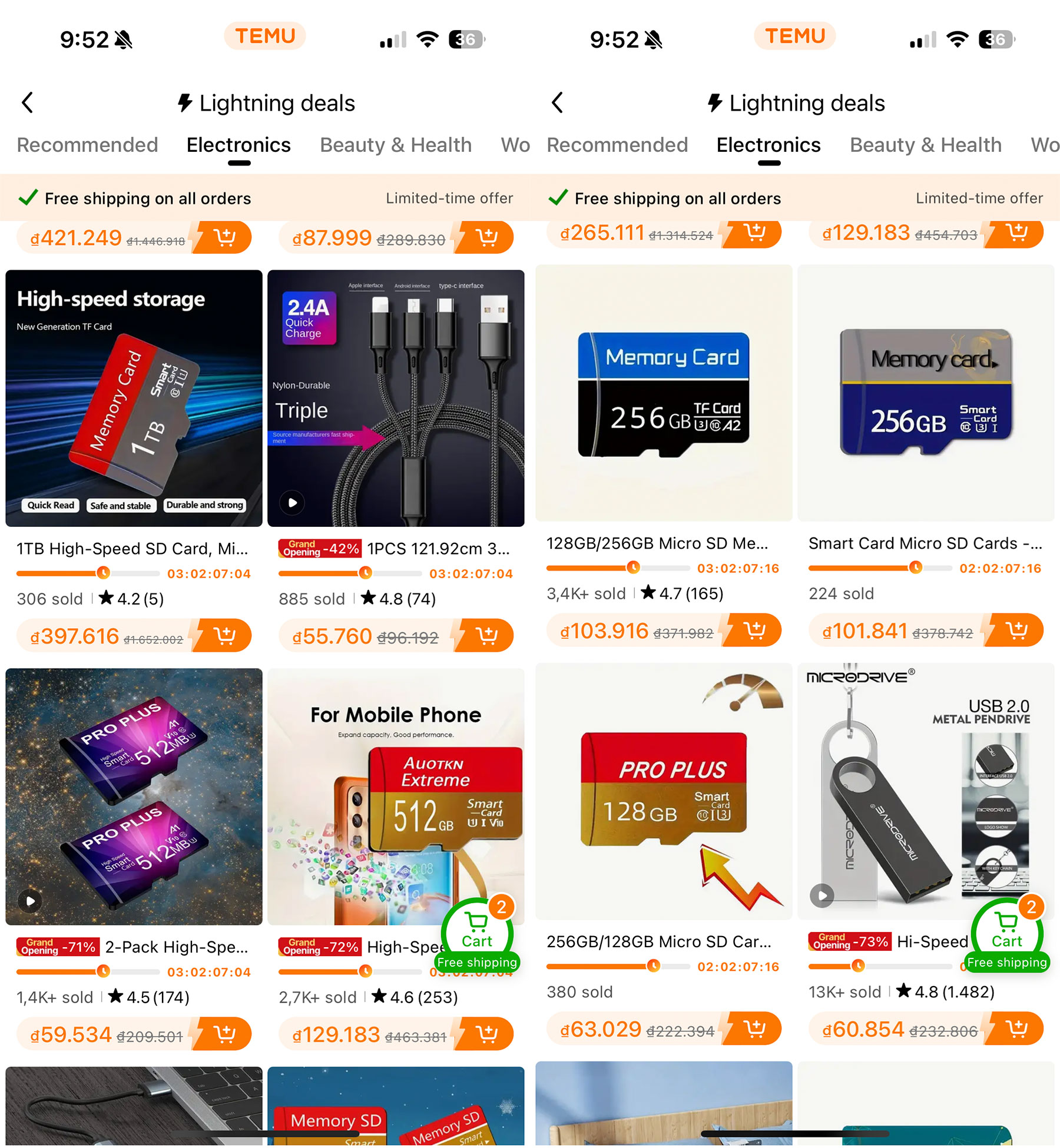Add the đ59.534 2-pack card to cart
The image size is (1060, 1148).
pos(224,1034)
